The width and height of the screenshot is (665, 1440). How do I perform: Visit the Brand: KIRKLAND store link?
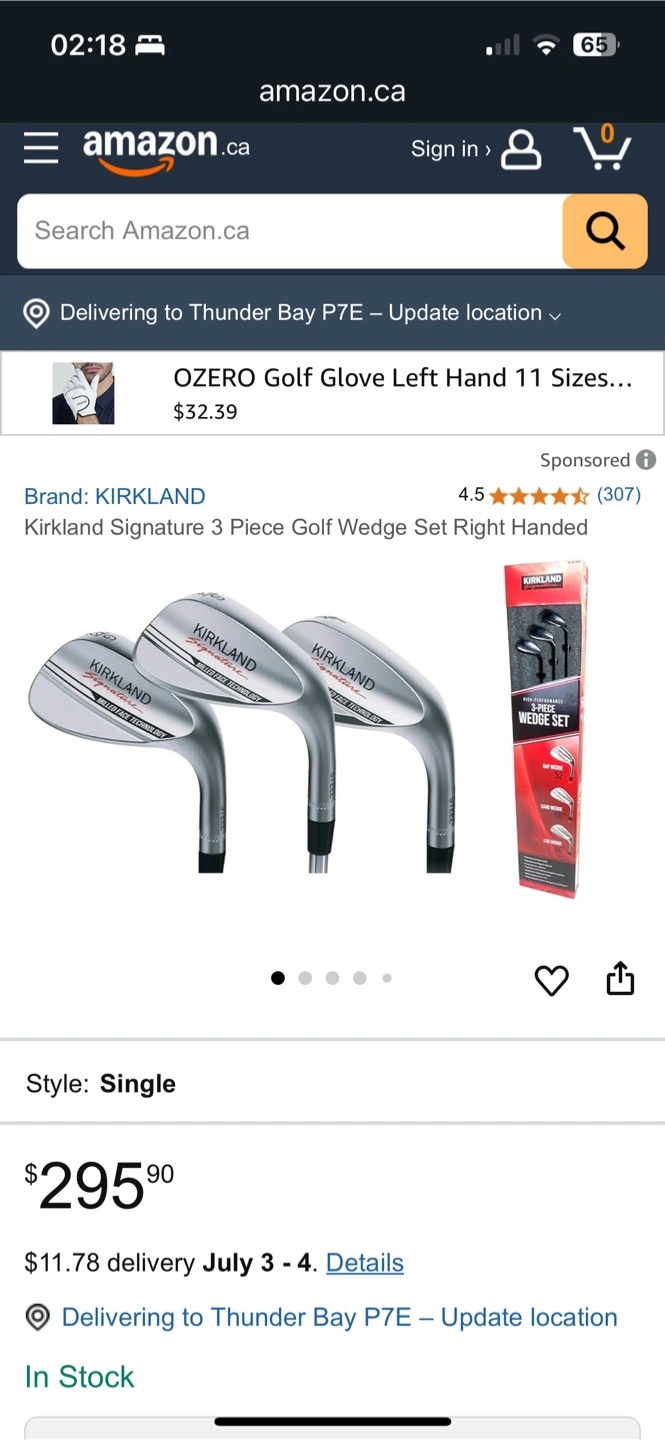[x=115, y=496]
